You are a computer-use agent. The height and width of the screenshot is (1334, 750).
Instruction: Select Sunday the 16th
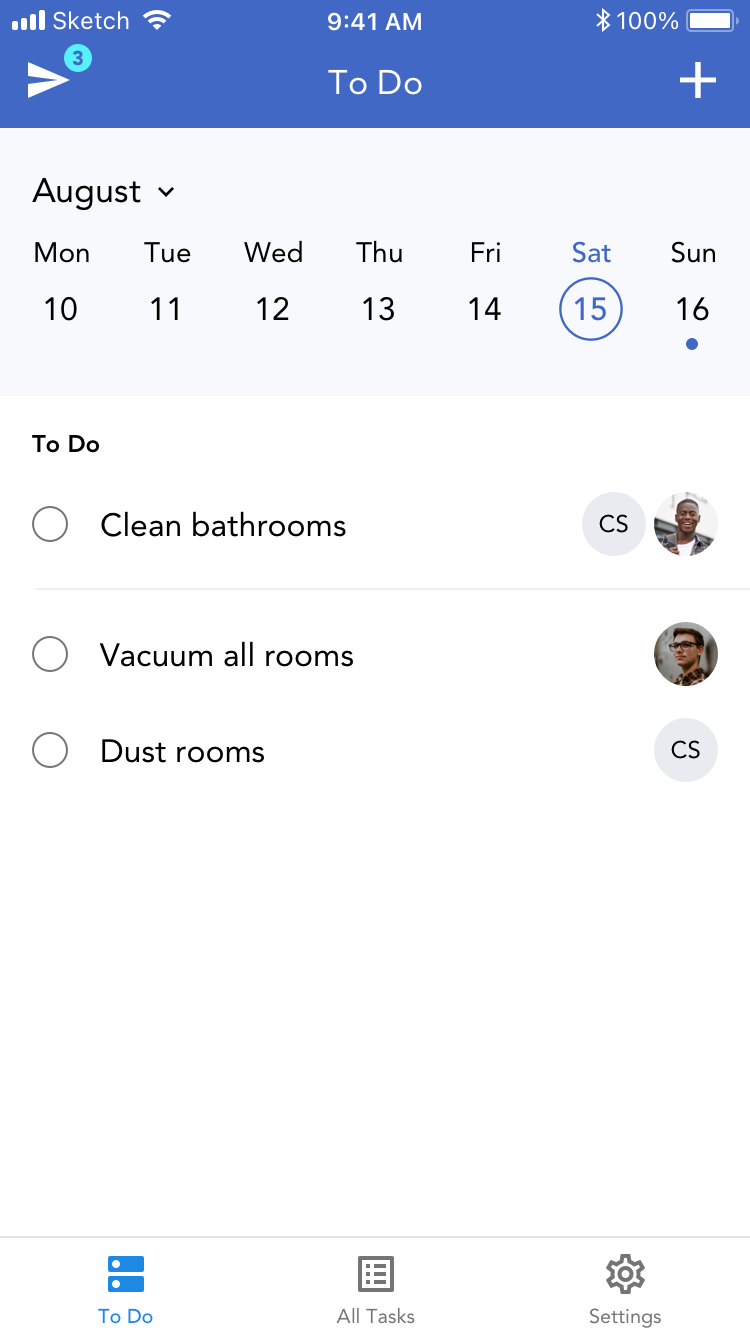click(x=693, y=292)
